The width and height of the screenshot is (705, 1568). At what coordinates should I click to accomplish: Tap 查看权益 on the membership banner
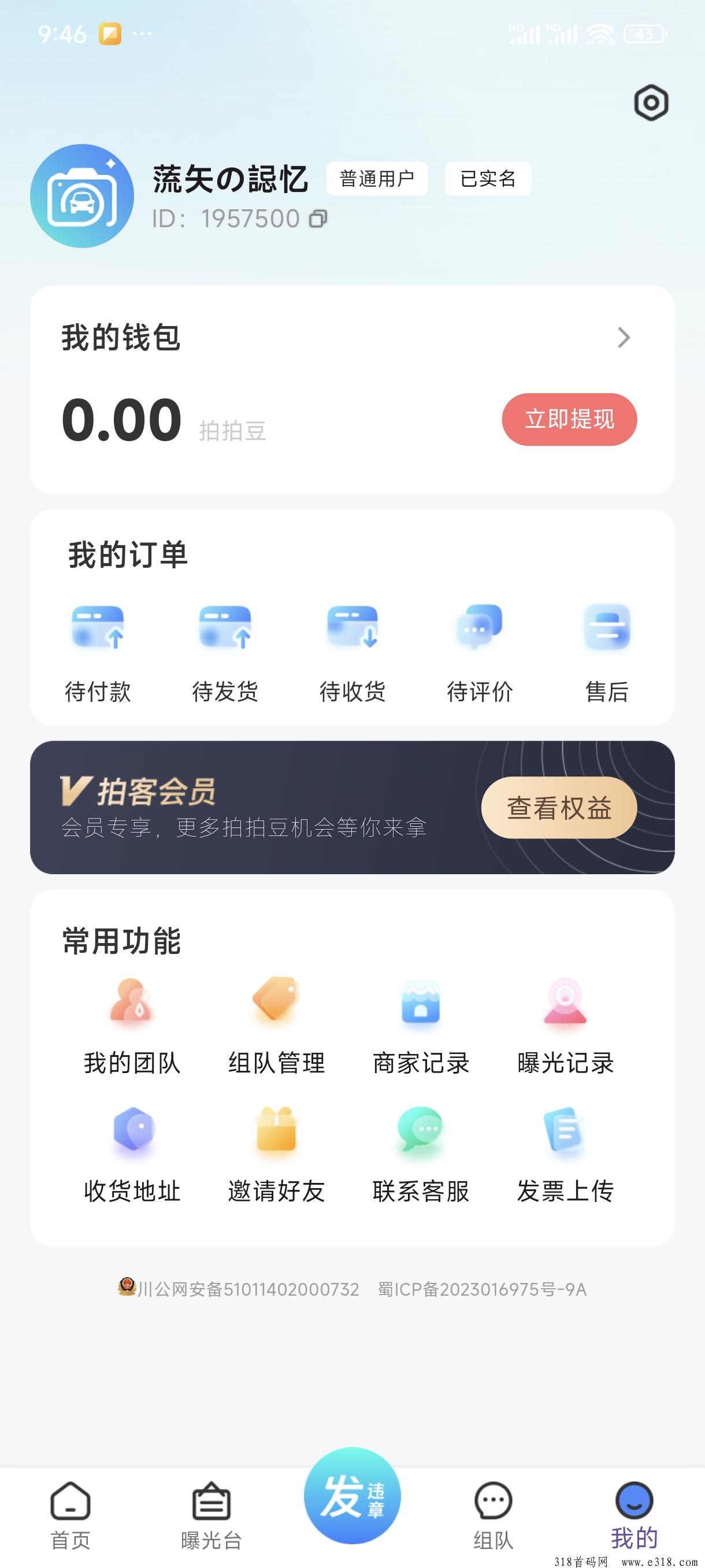[559, 808]
